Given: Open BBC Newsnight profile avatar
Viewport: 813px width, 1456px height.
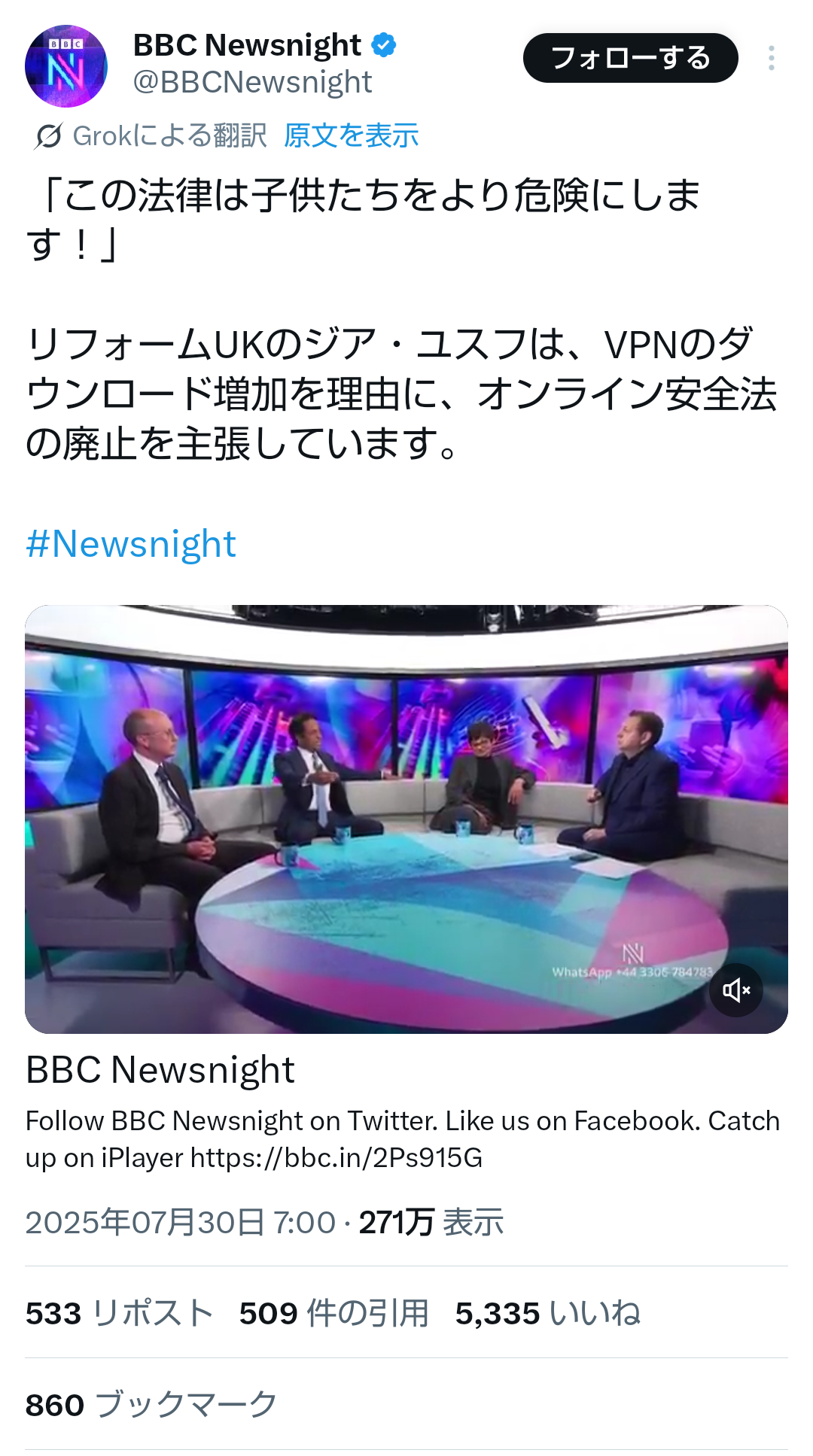Looking at the screenshot, I should coord(66,65).
